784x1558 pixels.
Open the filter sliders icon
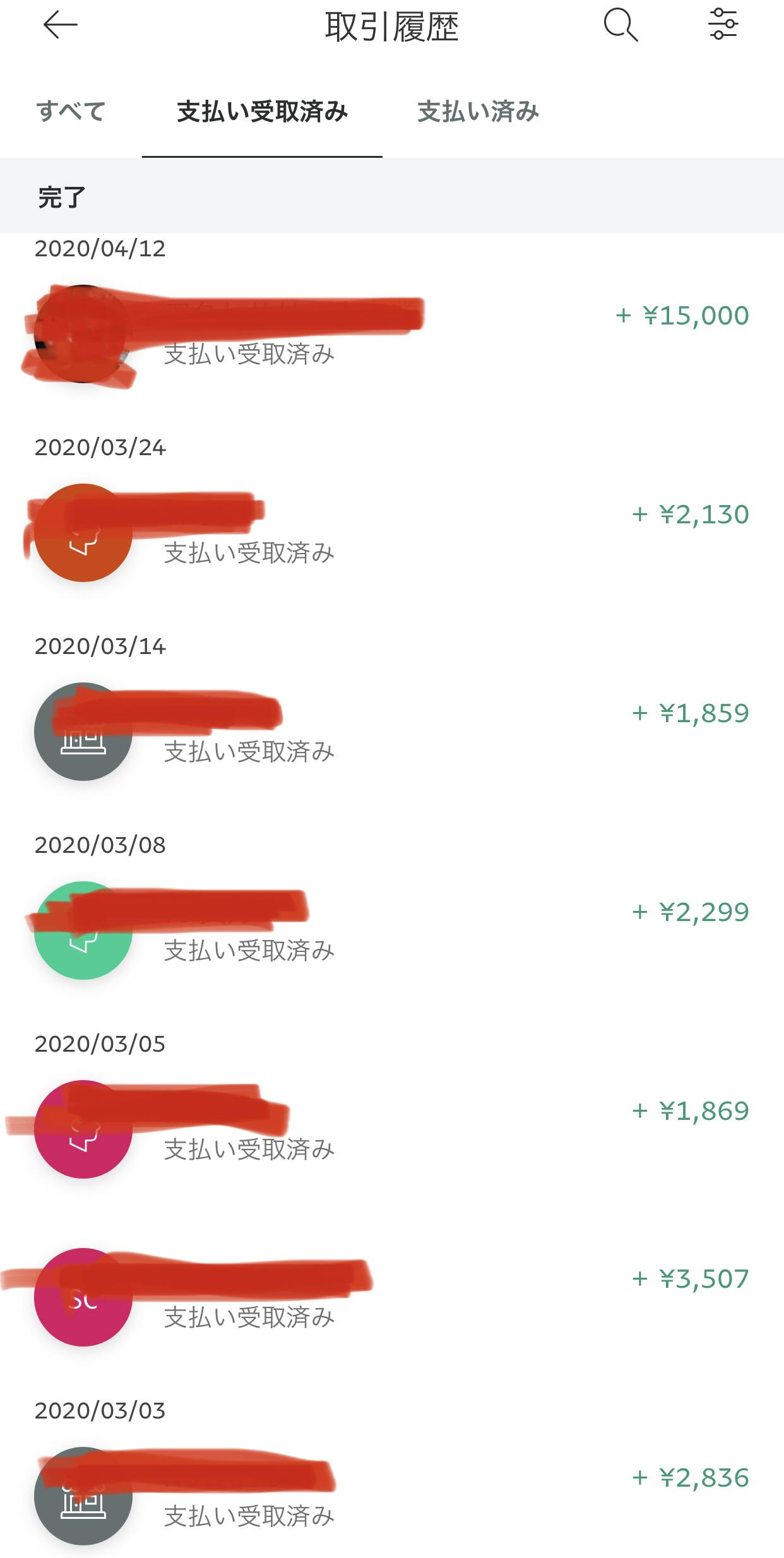pyautogui.click(x=723, y=25)
